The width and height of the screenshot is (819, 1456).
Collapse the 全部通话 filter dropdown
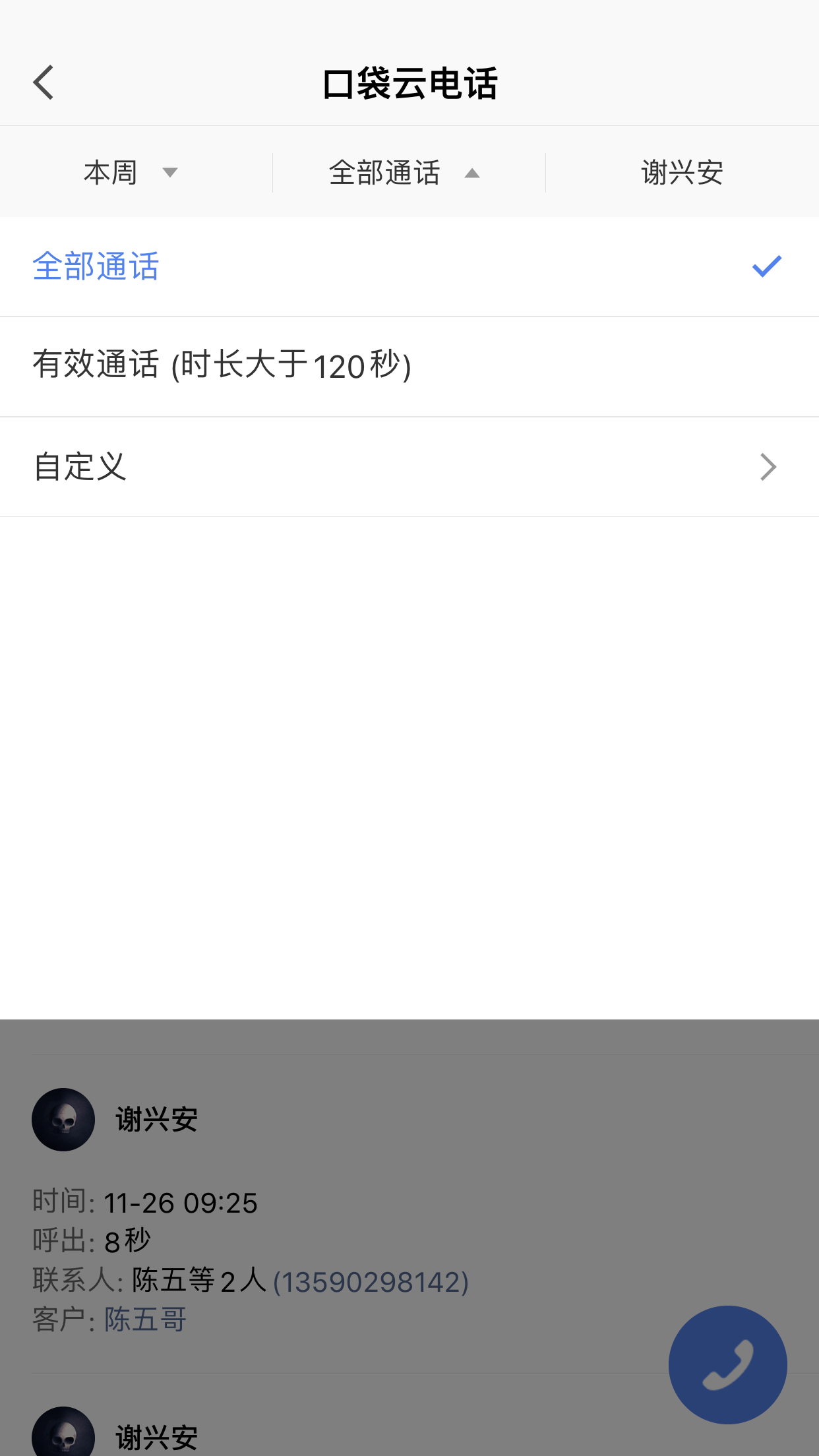click(404, 173)
